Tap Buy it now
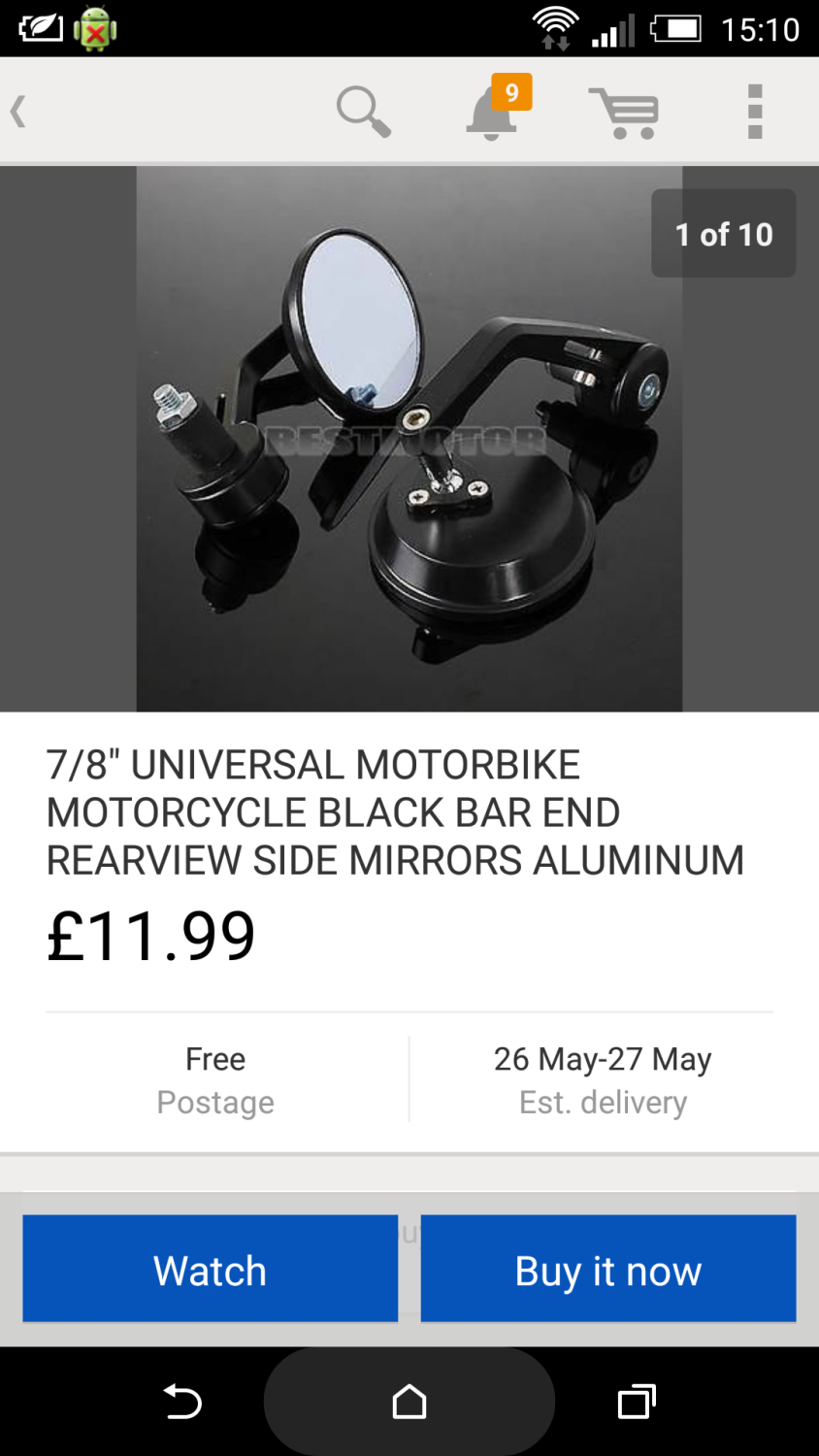Viewport: 819px width, 1456px height. [x=608, y=1269]
